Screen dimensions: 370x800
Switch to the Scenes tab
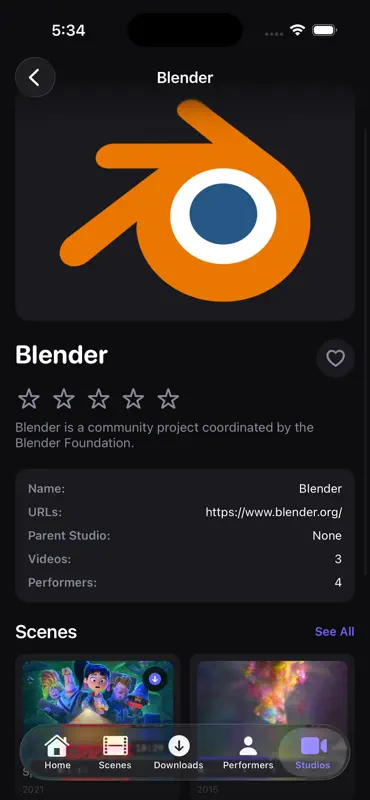(115, 752)
